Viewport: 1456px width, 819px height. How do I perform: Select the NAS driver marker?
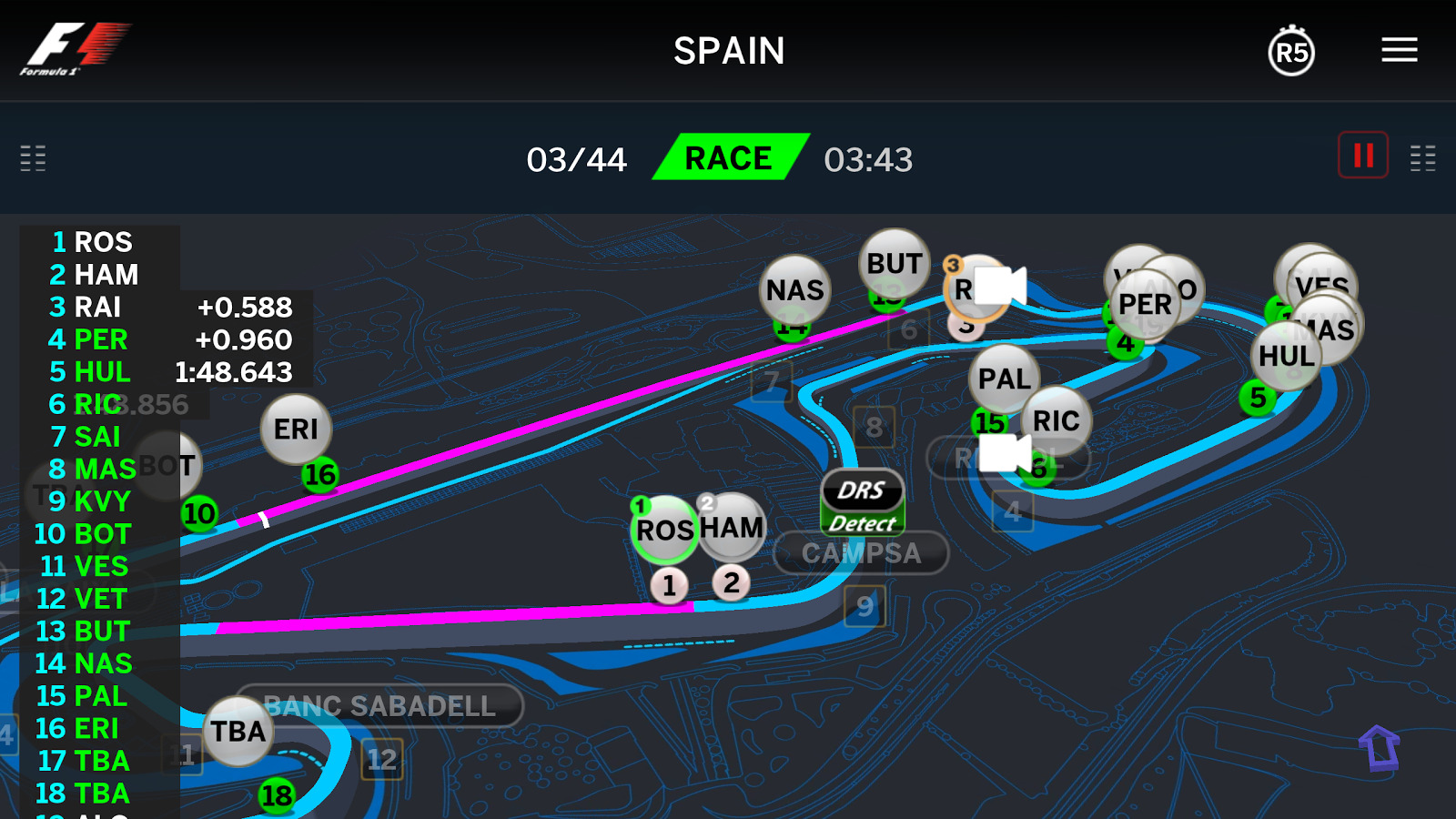(794, 290)
